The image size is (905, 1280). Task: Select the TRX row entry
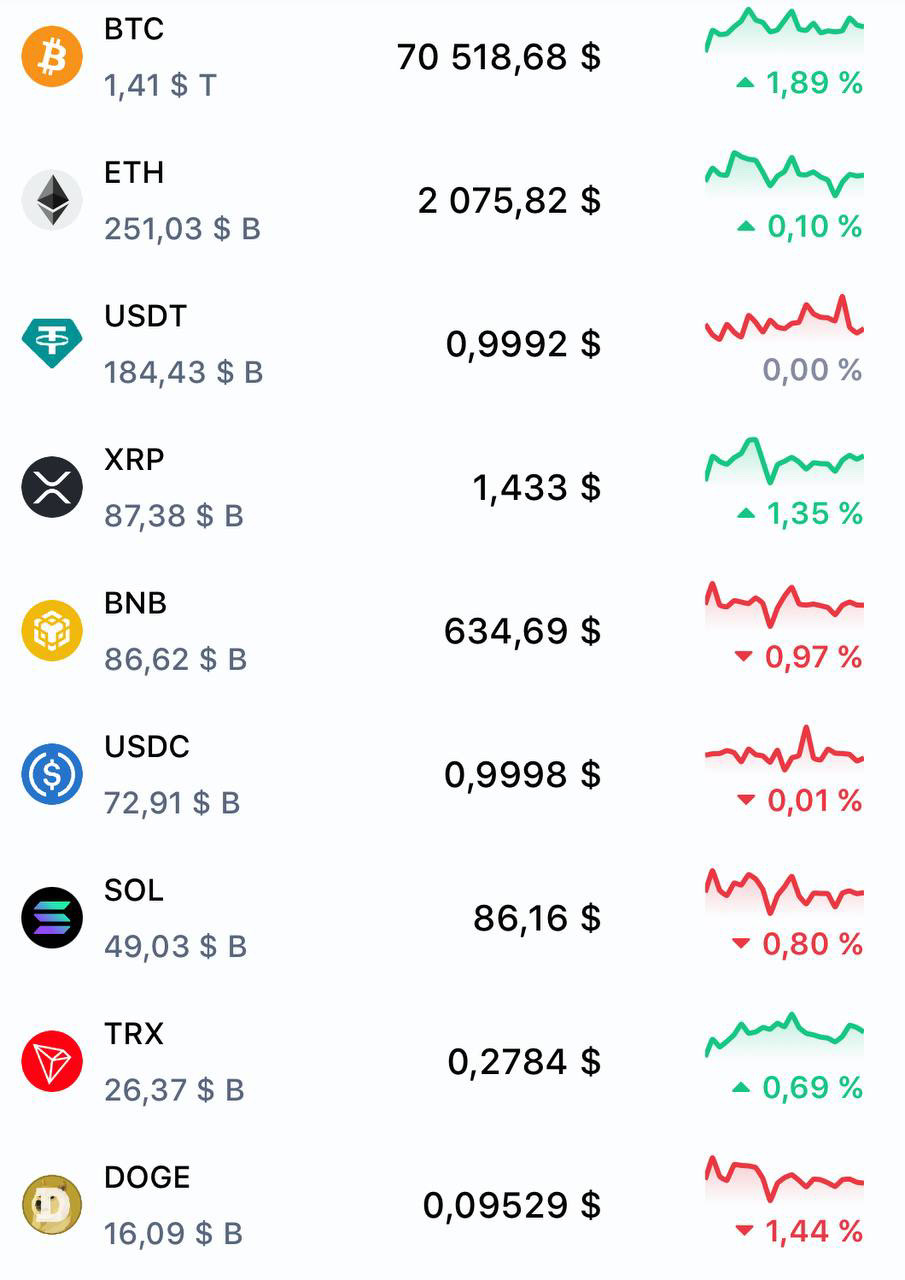(x=450, y=1061)
